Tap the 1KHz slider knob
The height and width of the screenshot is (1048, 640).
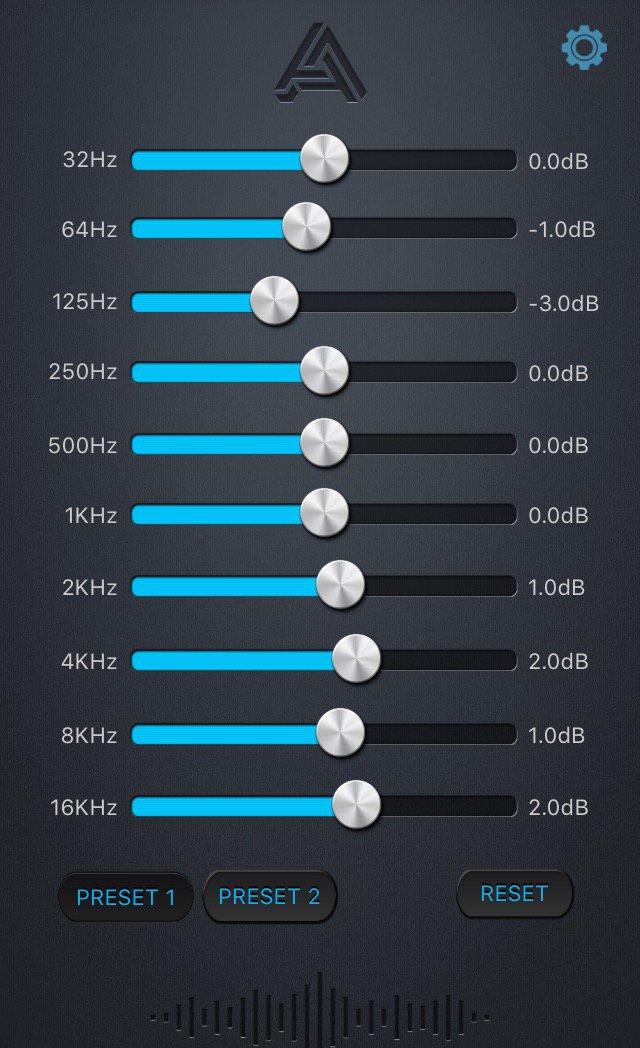[x=324, y=513]
